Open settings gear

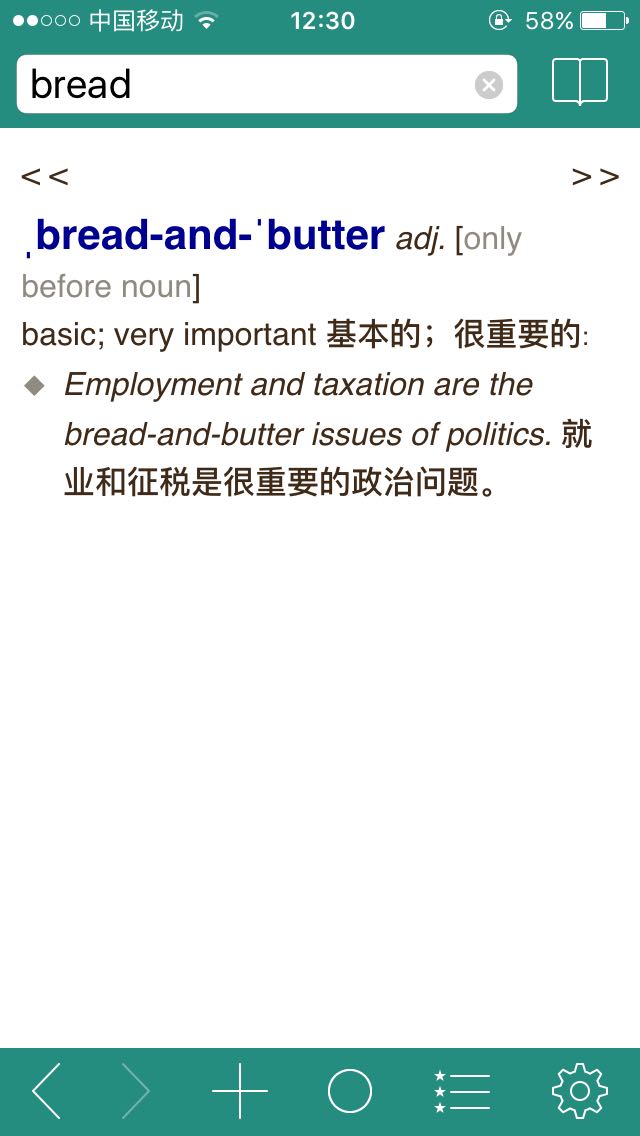[580, 1090]
